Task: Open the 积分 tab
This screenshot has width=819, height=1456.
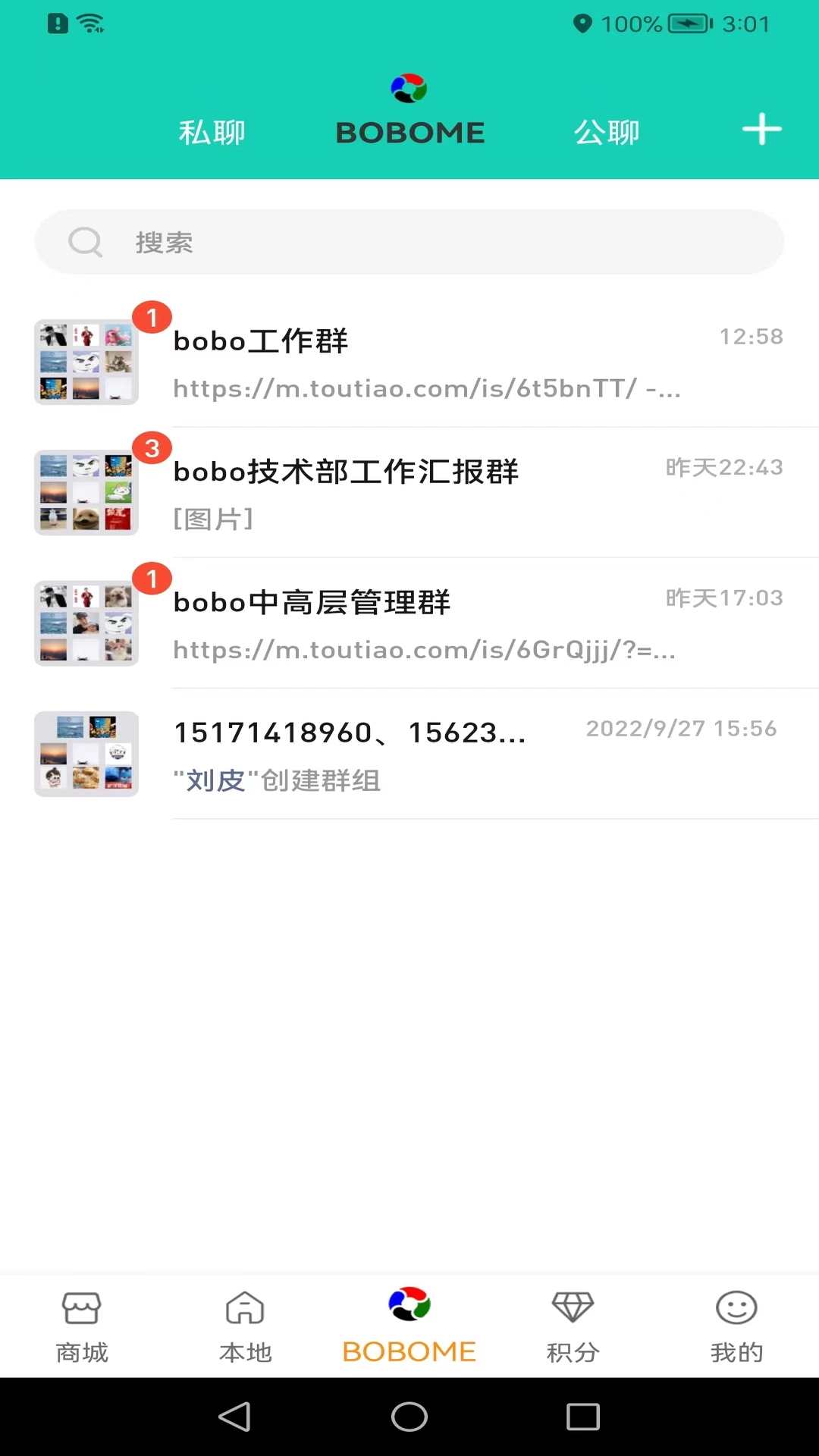Action: click(573, 1326)
